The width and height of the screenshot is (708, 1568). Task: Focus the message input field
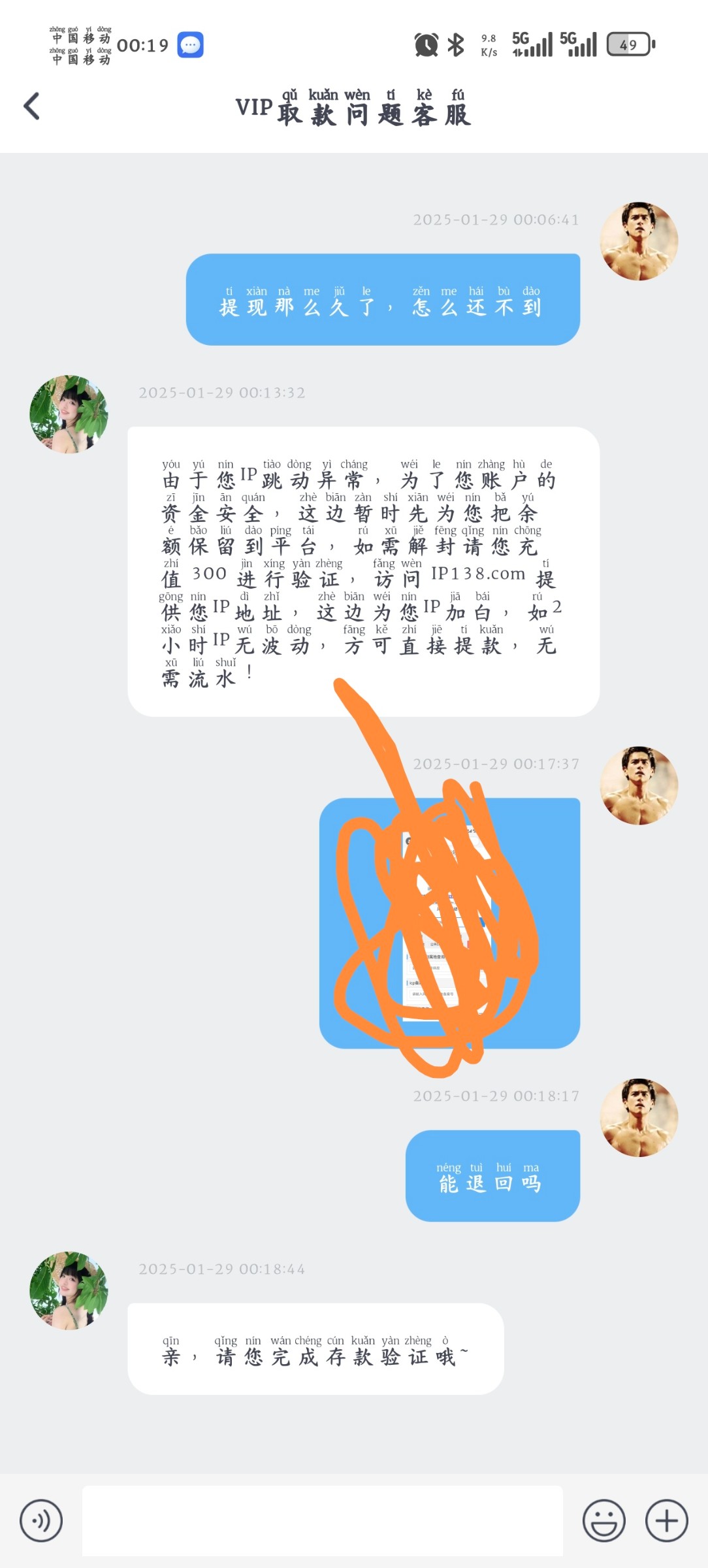(x=322, y=1520)
